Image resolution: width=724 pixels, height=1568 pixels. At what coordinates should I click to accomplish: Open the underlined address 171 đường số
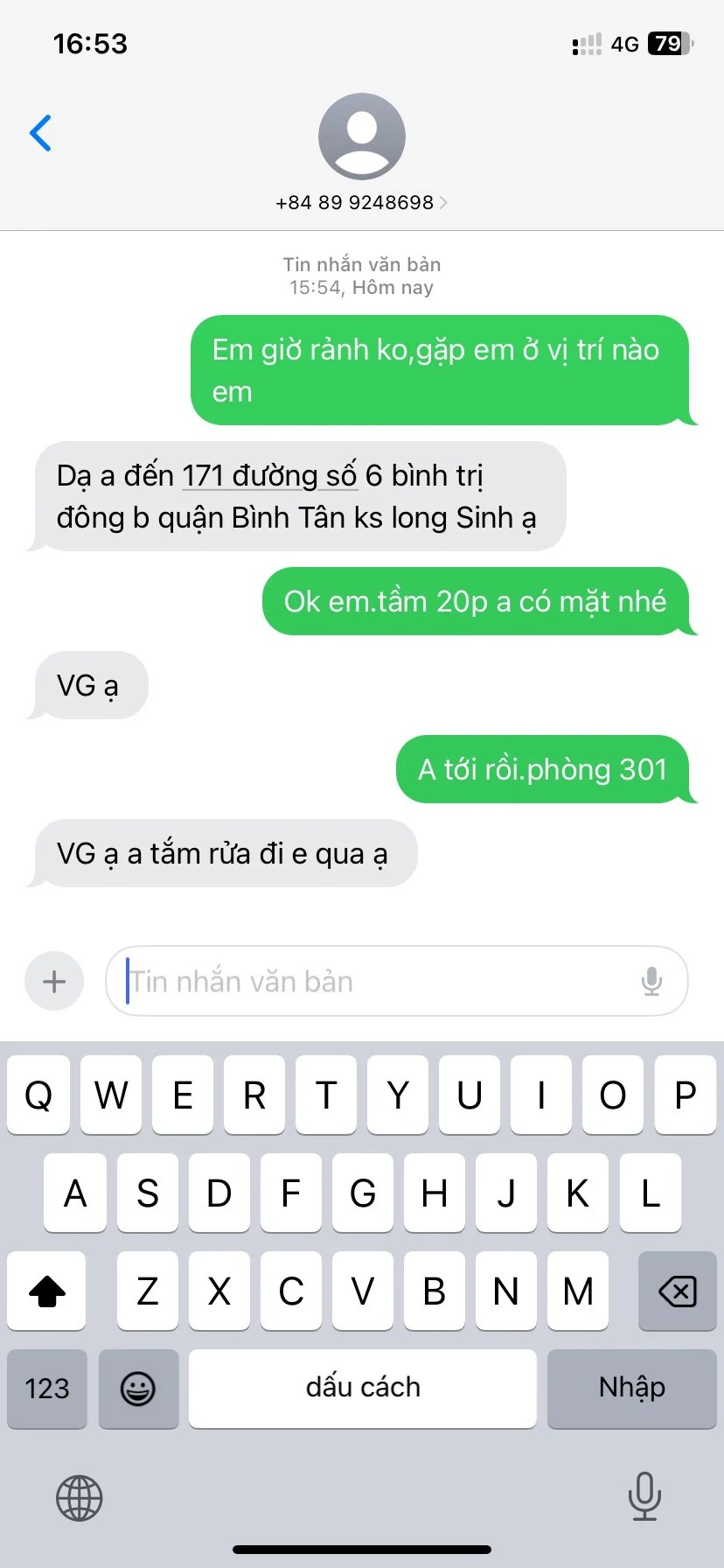click(269, 476)
